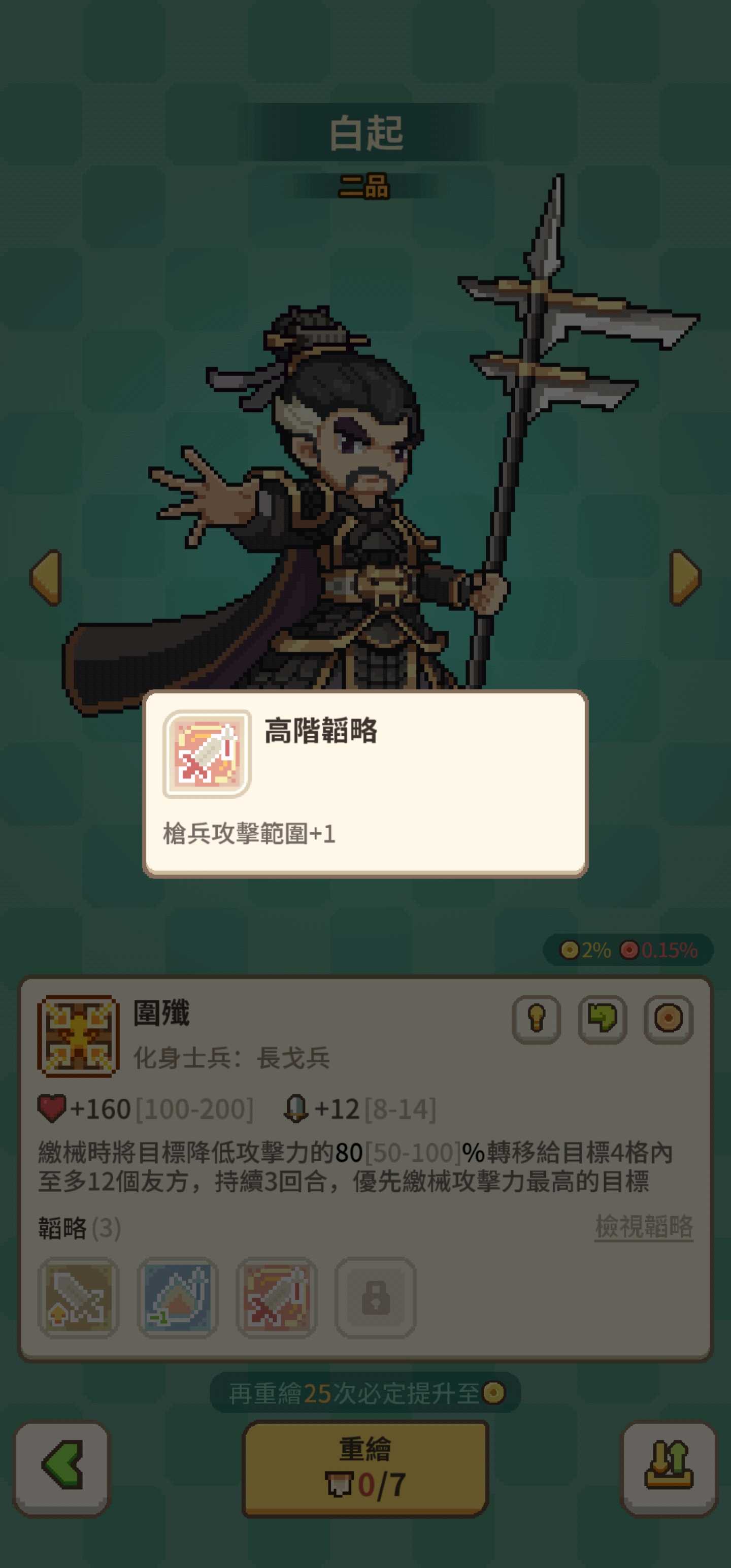
Task: Go back with the green arrow button
Action: coord(62,1468)
